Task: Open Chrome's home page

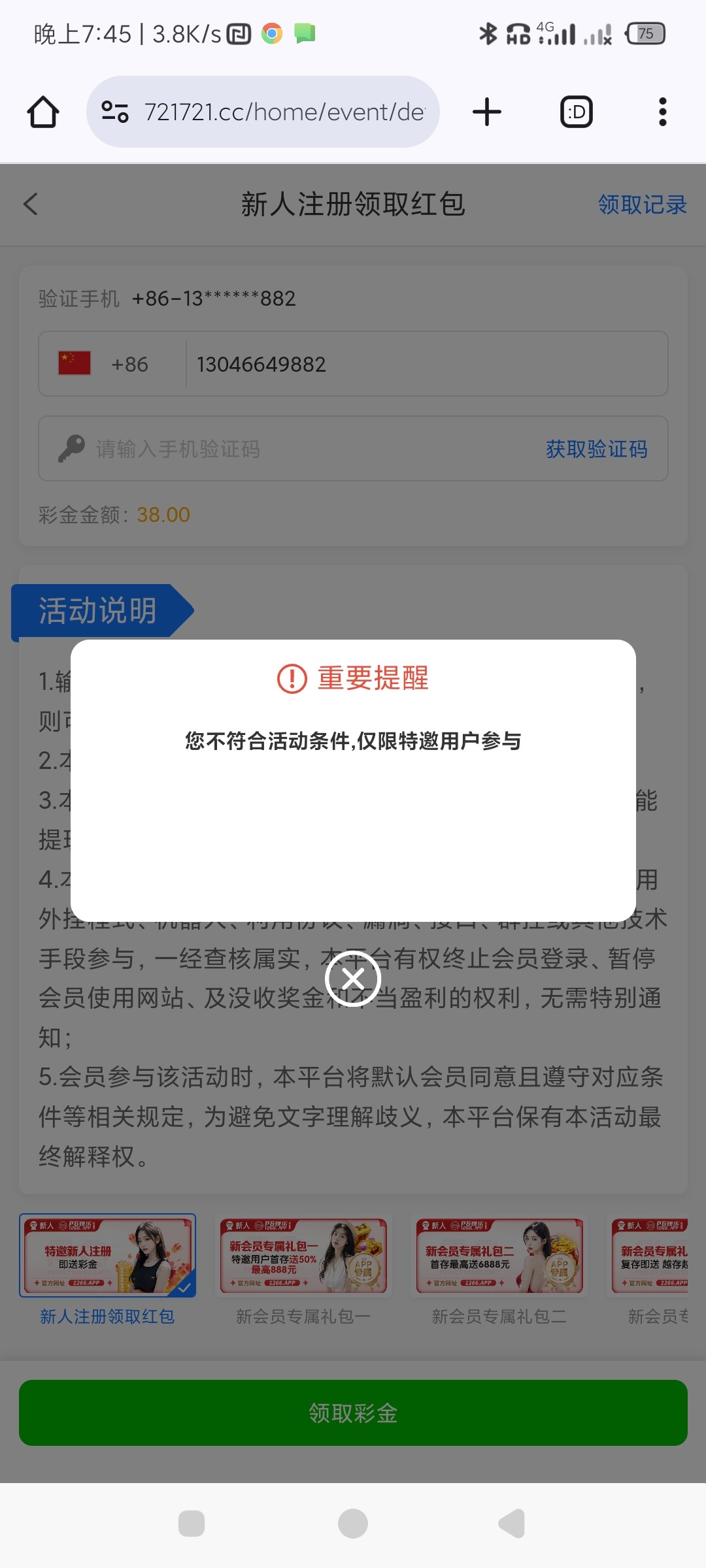Action: point(43,112)
